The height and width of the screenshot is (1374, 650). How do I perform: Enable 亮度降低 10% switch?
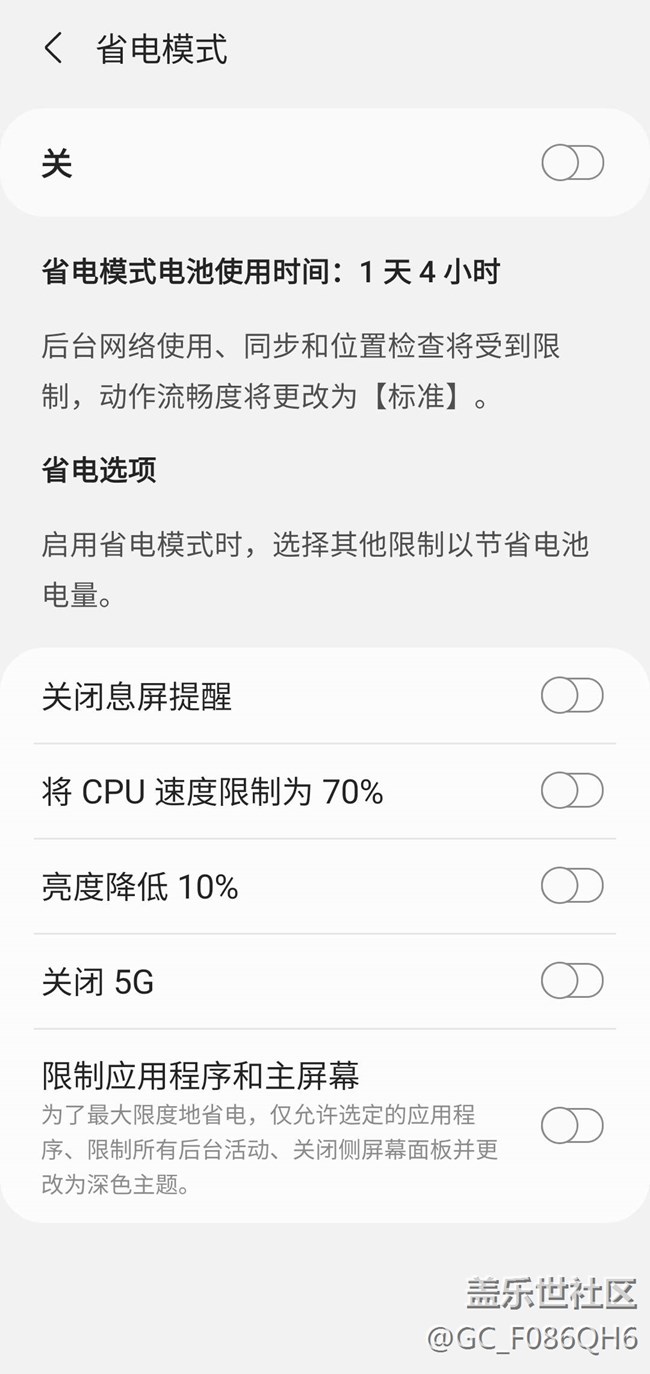572,886
